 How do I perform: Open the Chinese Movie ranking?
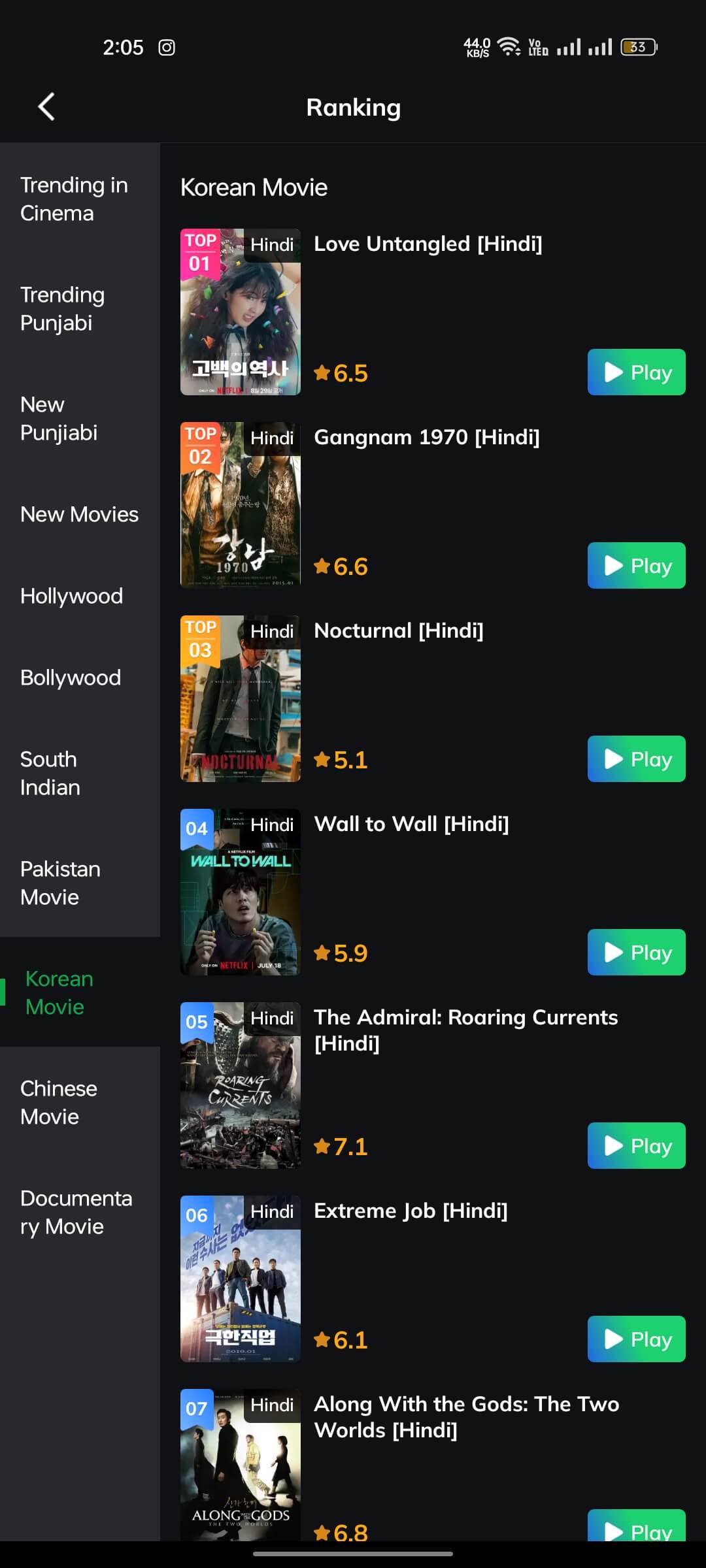80,1102
